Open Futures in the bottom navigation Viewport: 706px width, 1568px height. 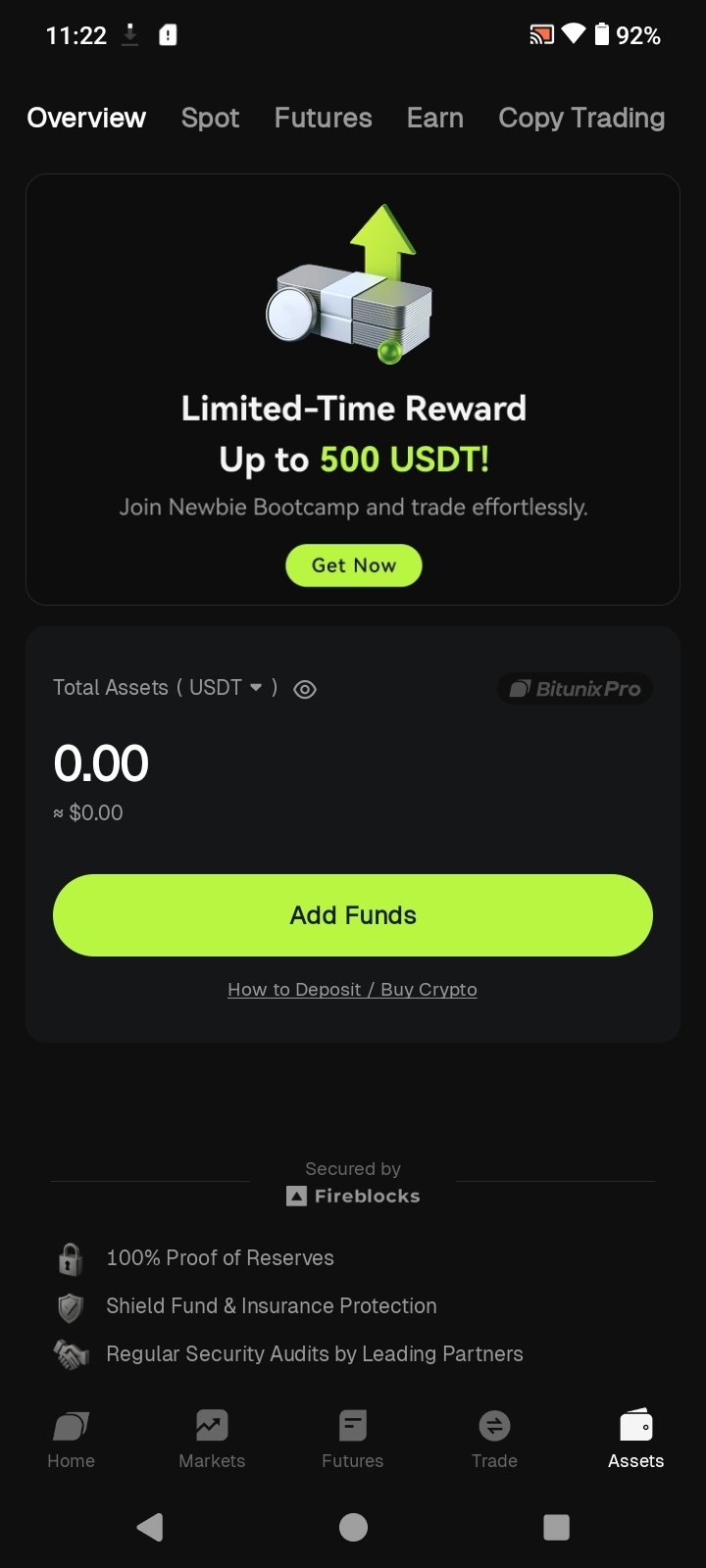pyautogui.click(x=353, y=1439)
